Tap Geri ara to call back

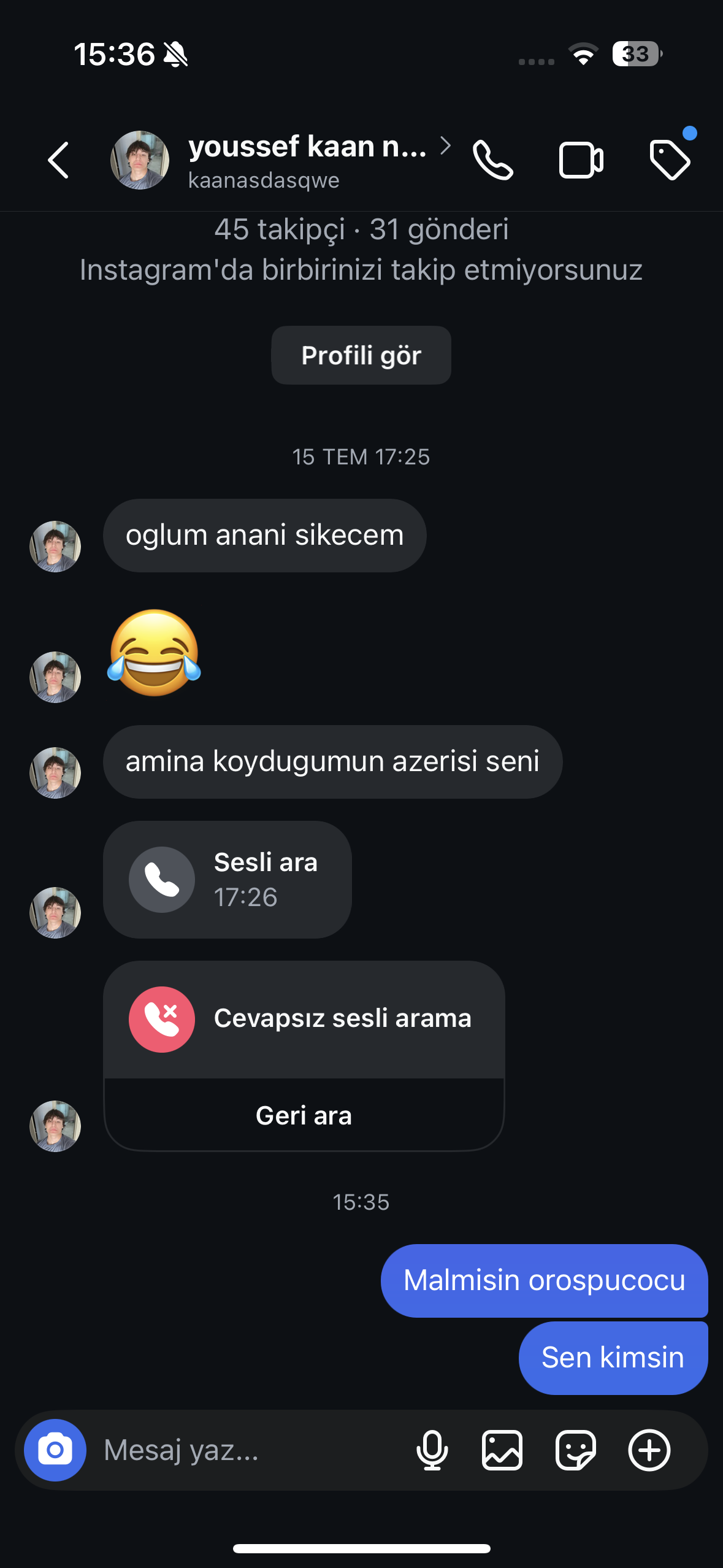coord(304,1115)
